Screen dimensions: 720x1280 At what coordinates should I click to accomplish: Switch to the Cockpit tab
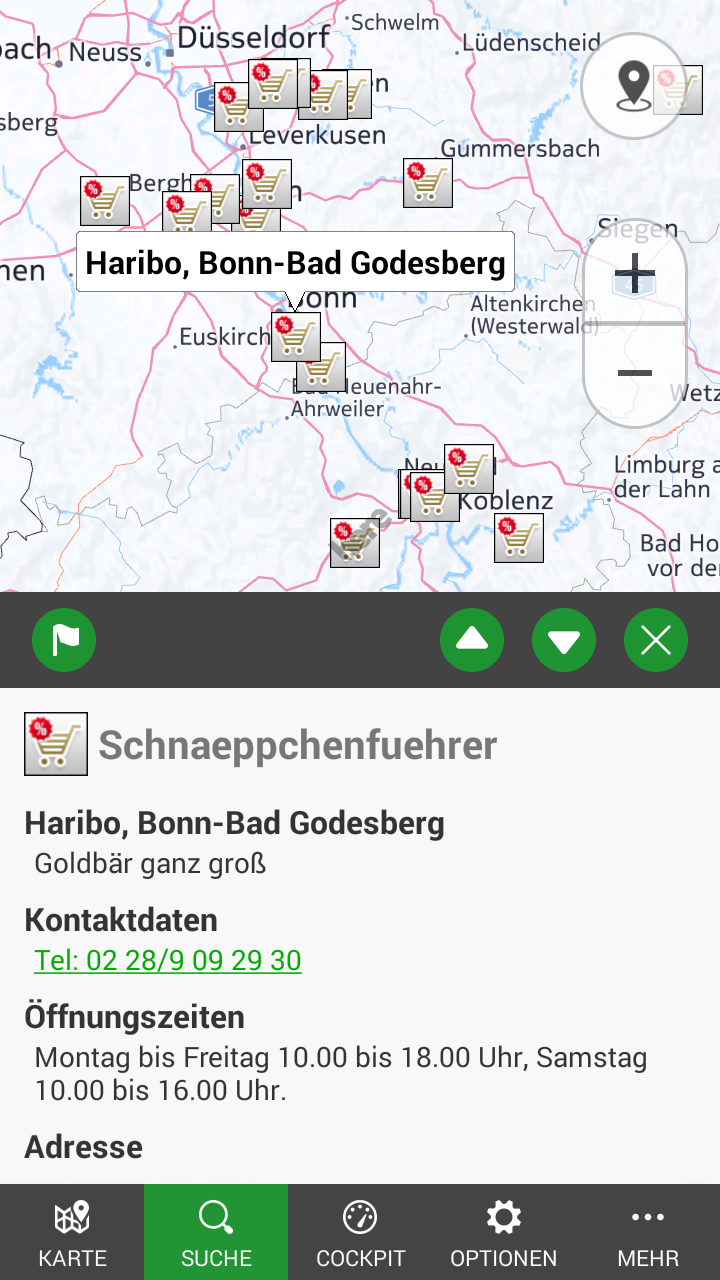tap(360, 1232)
